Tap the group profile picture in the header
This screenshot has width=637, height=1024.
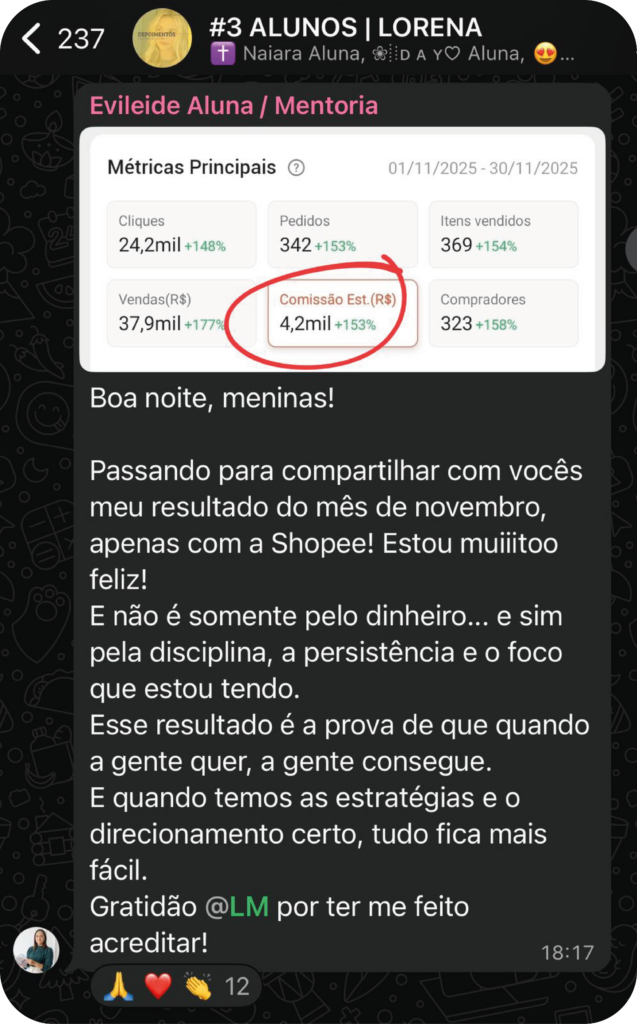click(162, 39)
